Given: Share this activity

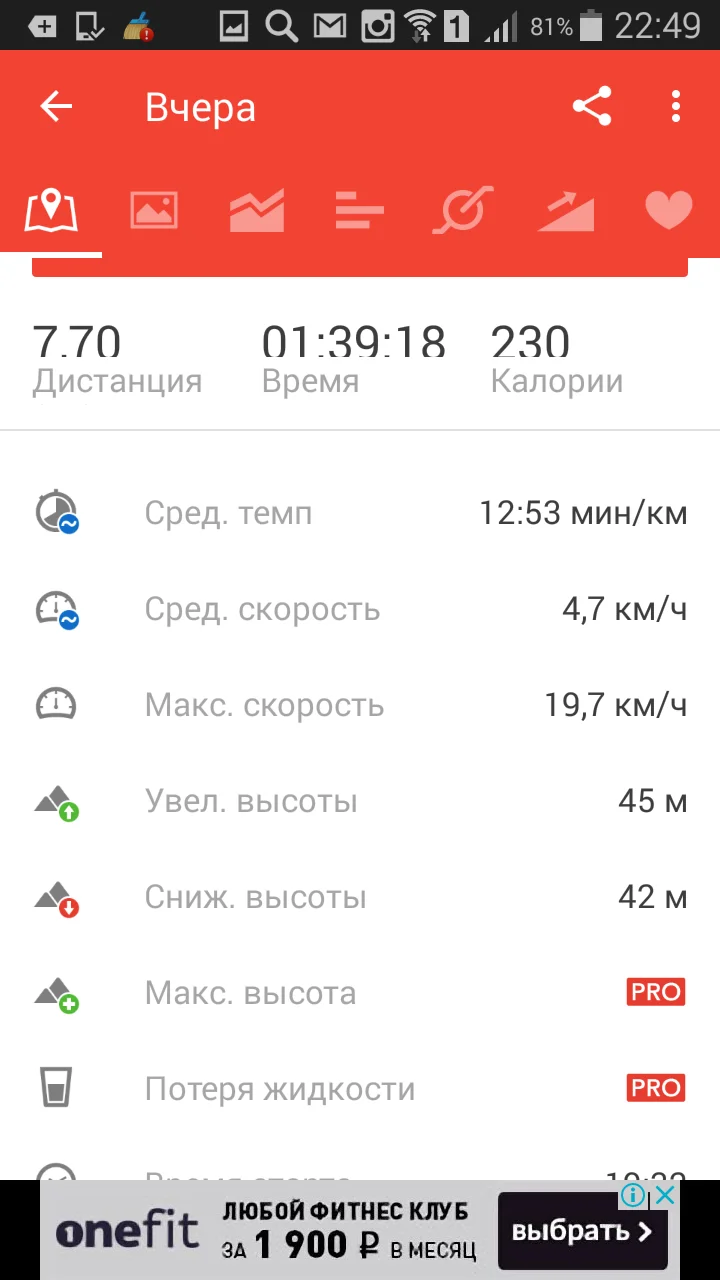Looking at the screenshot, I should (592, 107).
